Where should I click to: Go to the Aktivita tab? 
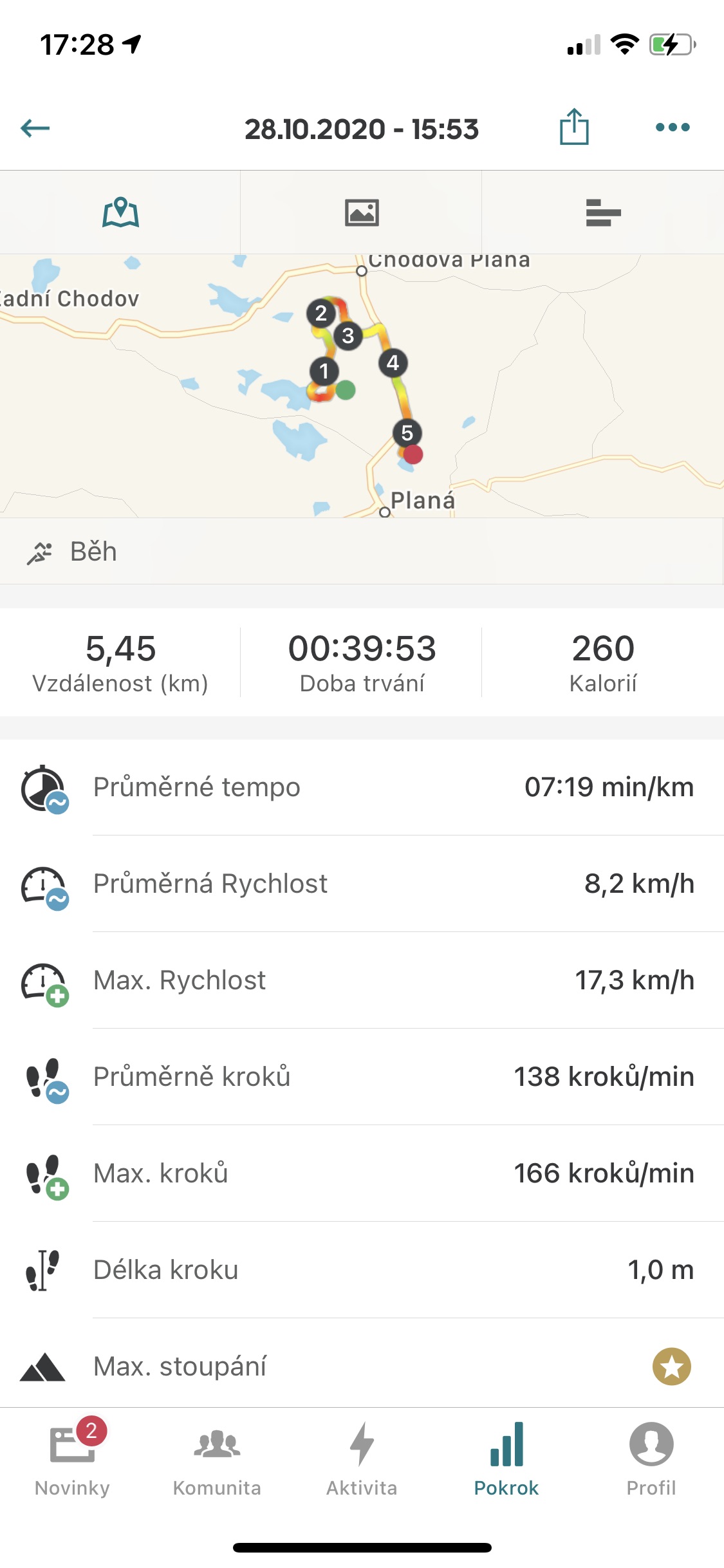click(x=362, y=1459)
